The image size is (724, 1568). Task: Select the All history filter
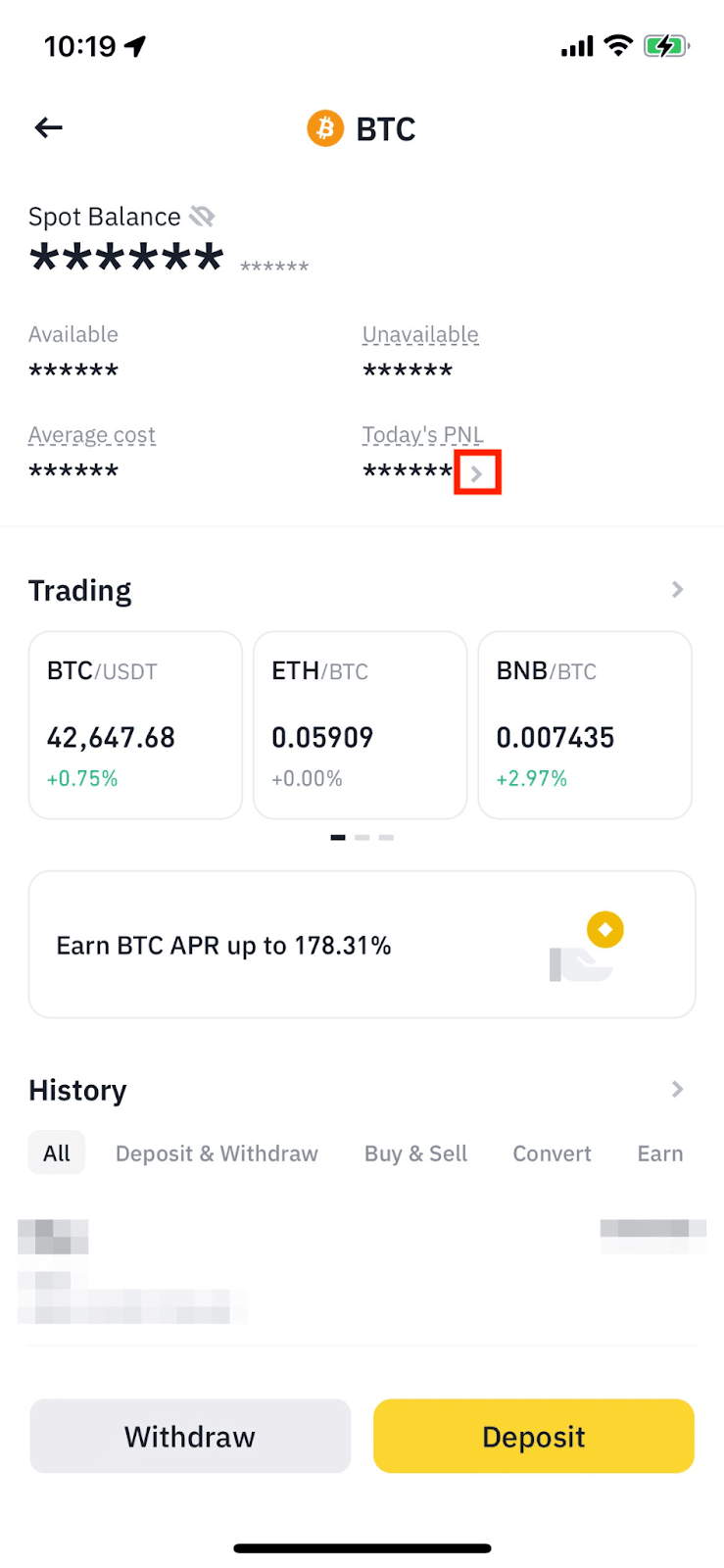coord(57,1153)
